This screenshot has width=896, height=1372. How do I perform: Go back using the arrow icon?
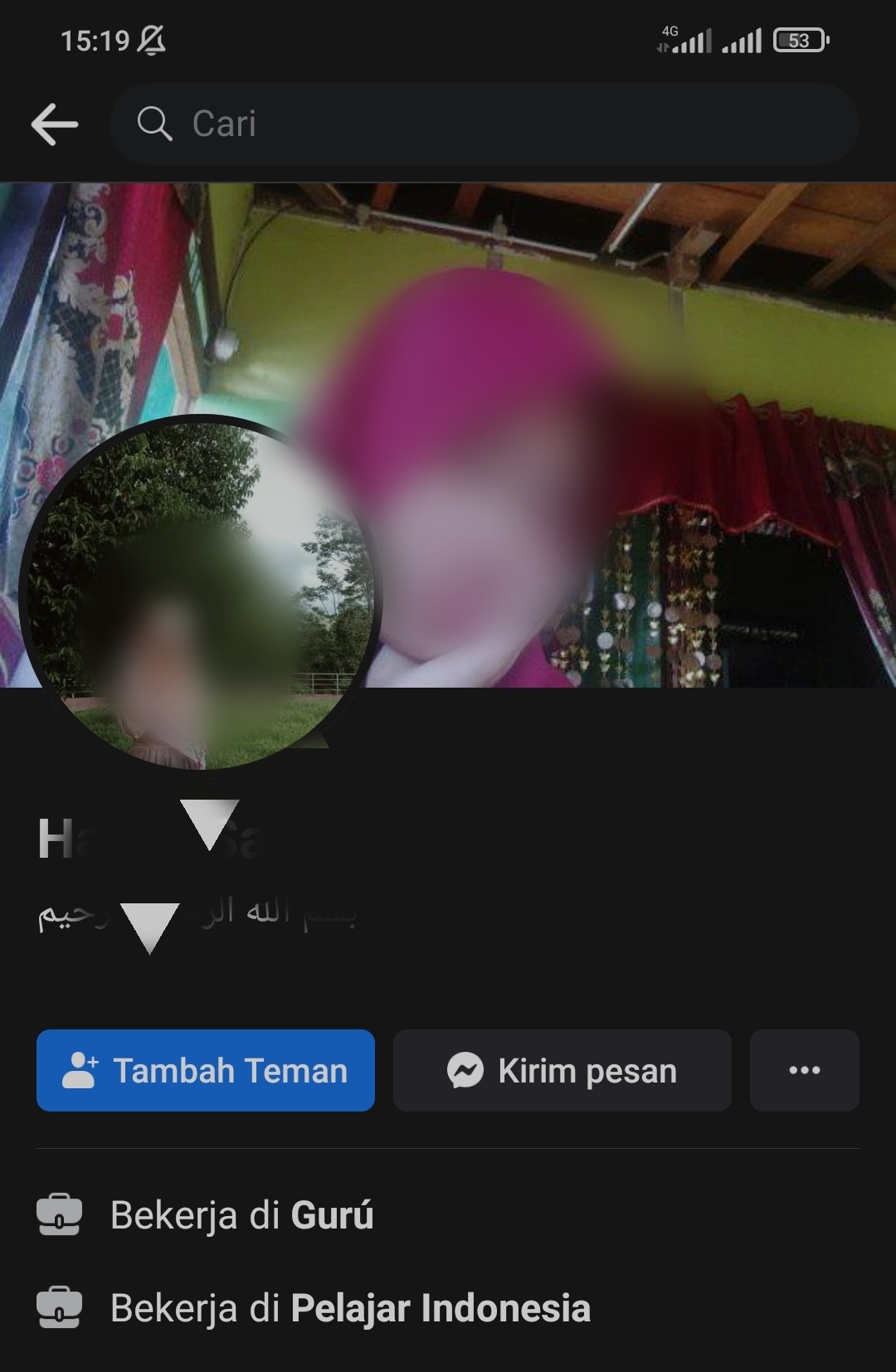55,124
